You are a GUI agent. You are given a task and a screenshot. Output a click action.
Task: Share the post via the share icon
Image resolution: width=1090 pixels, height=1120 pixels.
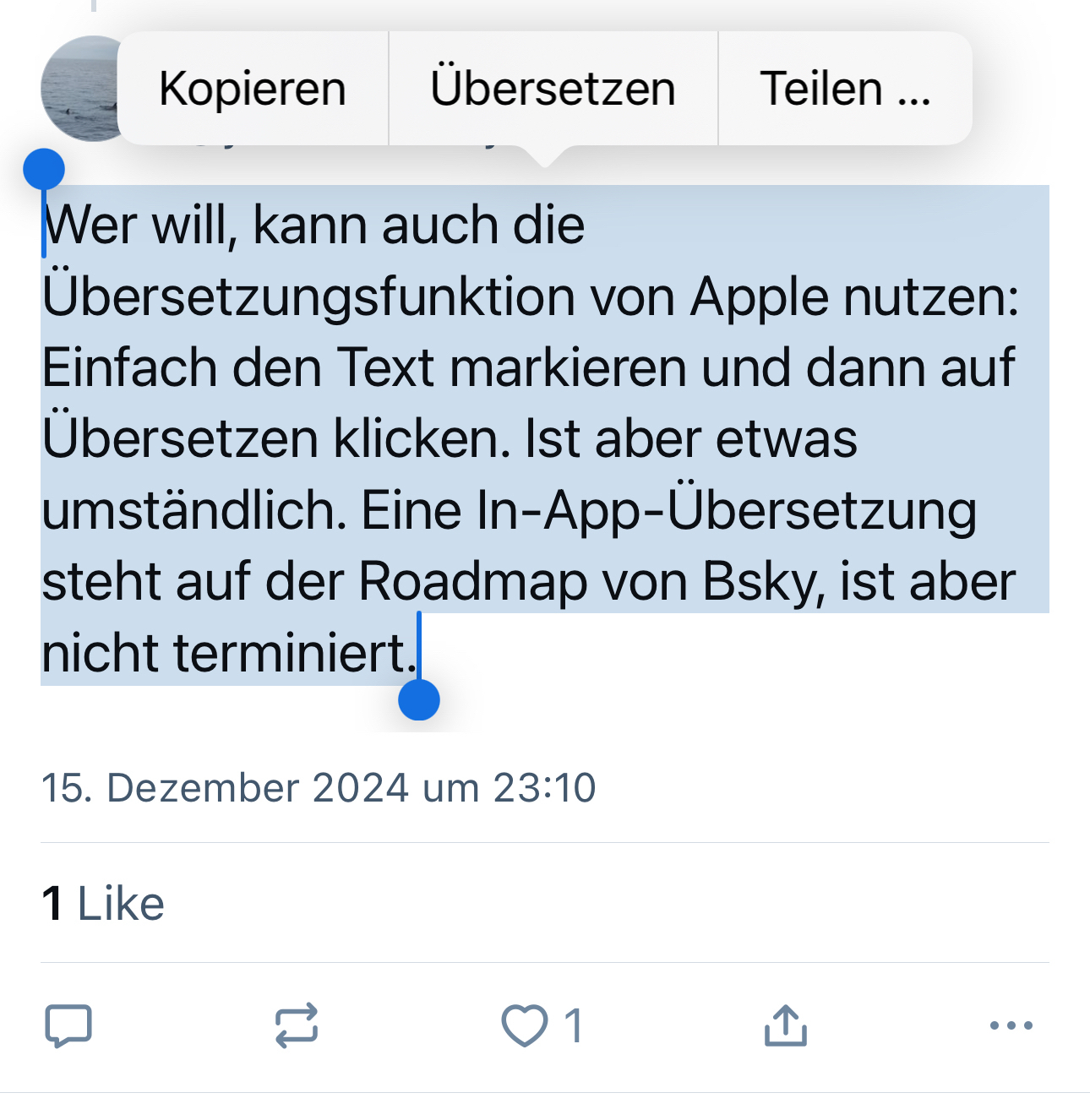pos(785,1025)
